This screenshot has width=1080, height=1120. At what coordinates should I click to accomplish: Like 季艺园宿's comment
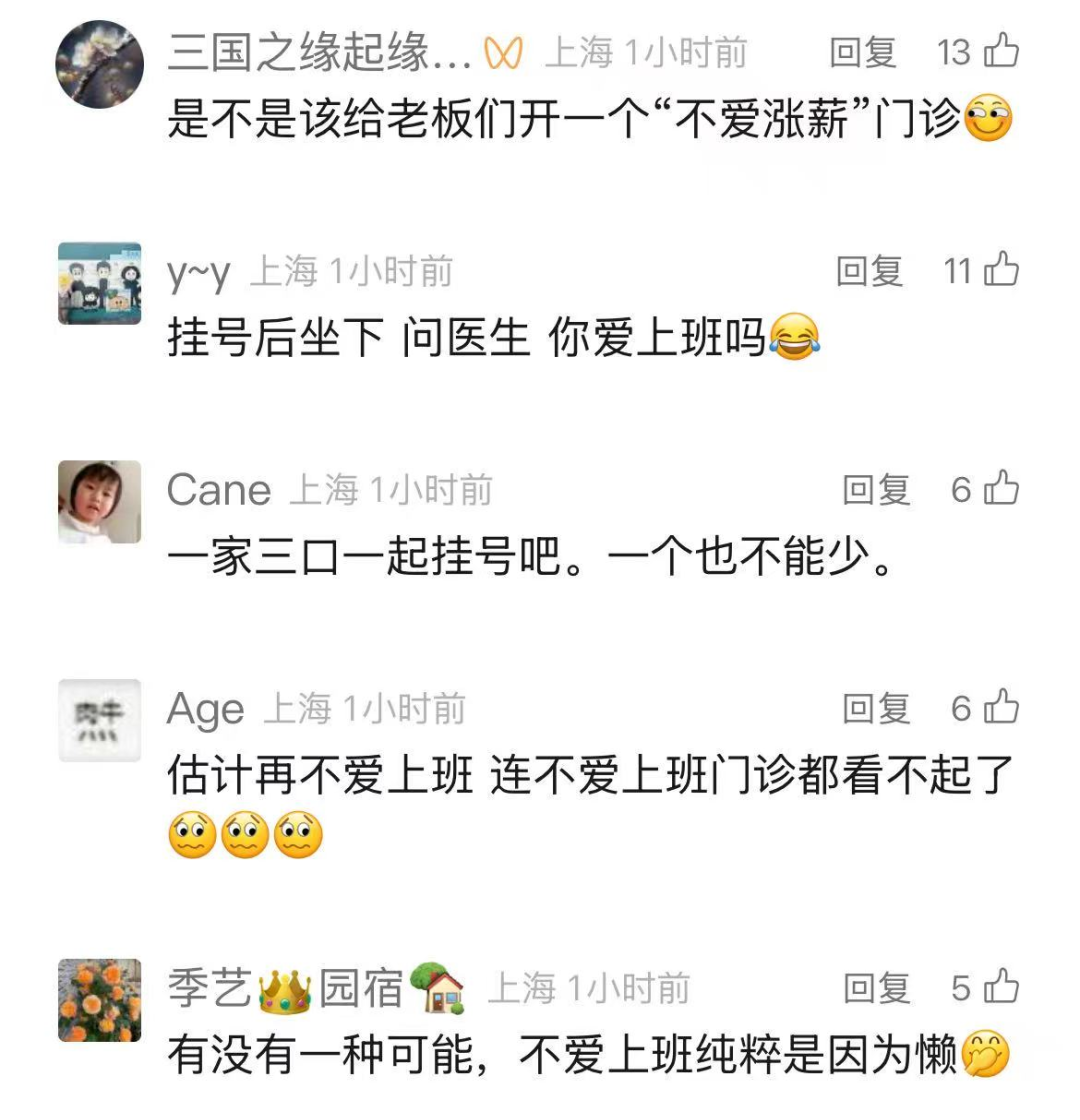click(x=1001, y=987)
